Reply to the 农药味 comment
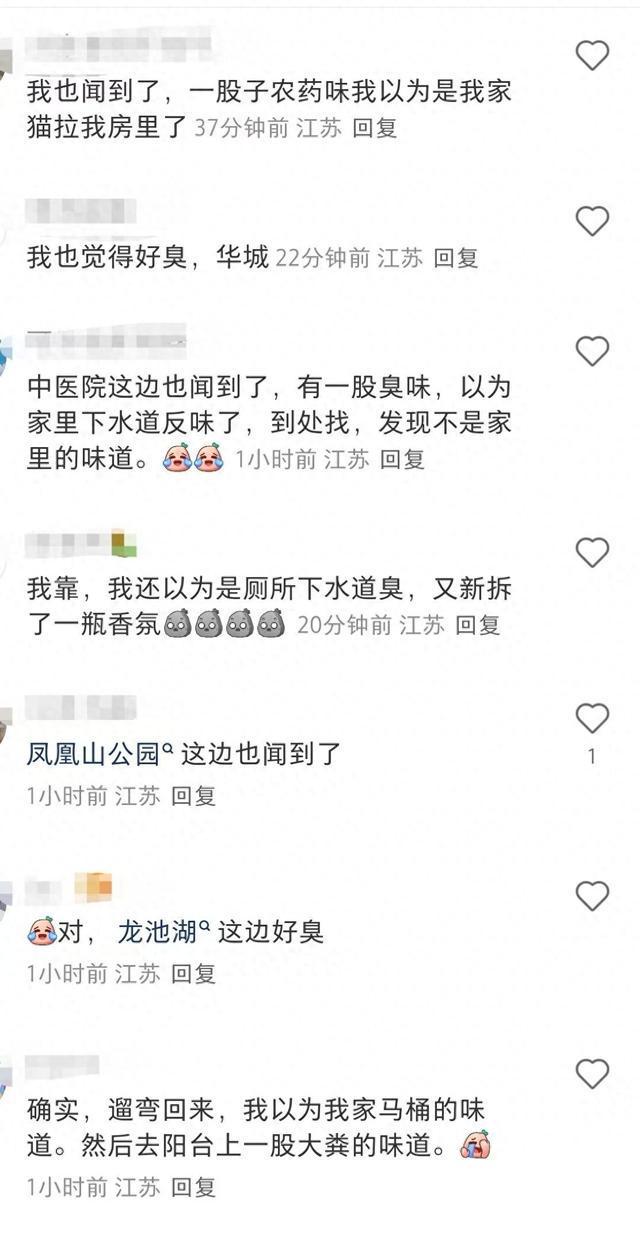 [375, 129]
